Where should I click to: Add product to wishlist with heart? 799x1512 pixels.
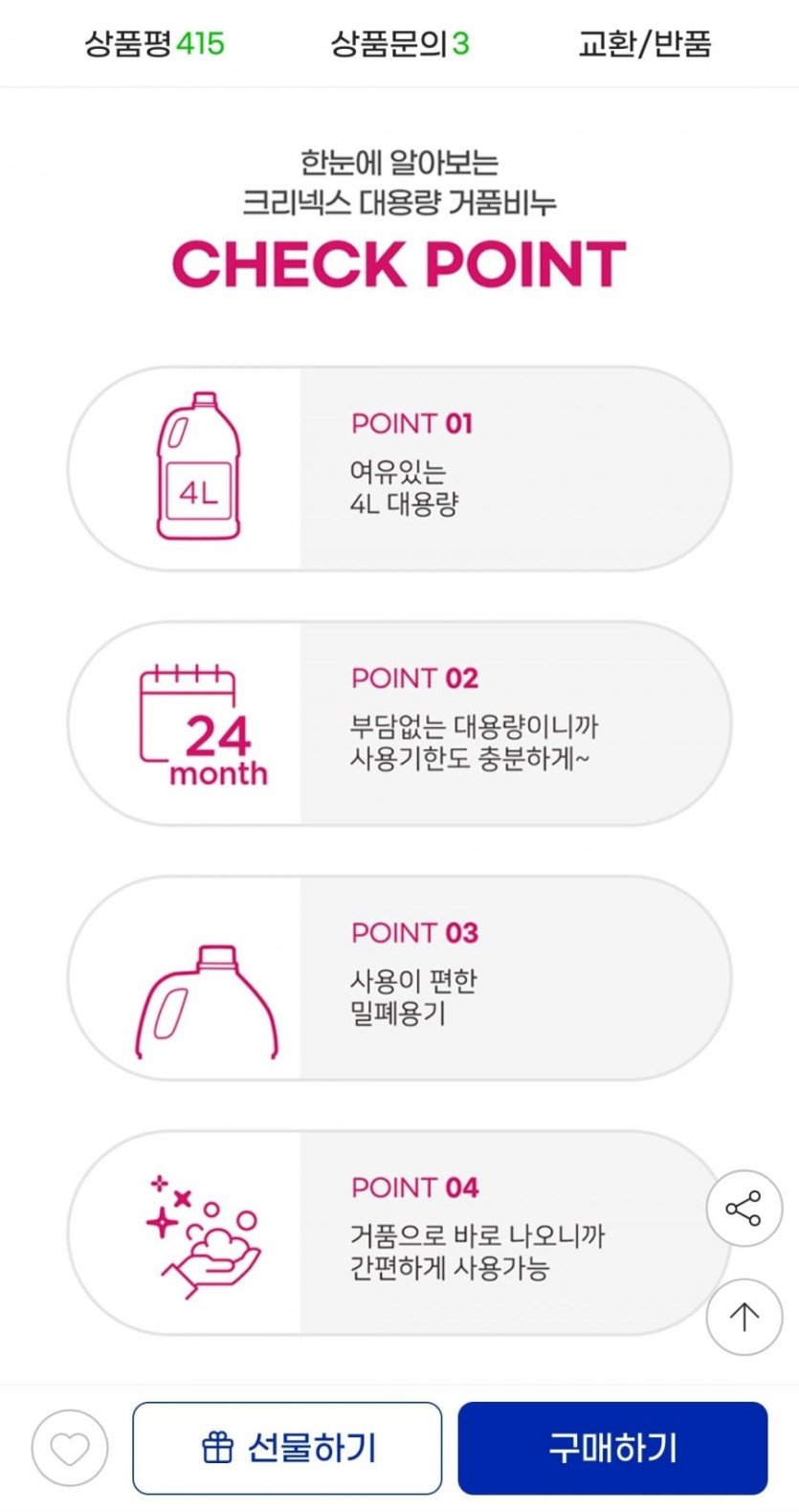click(x=70, y=1448)
